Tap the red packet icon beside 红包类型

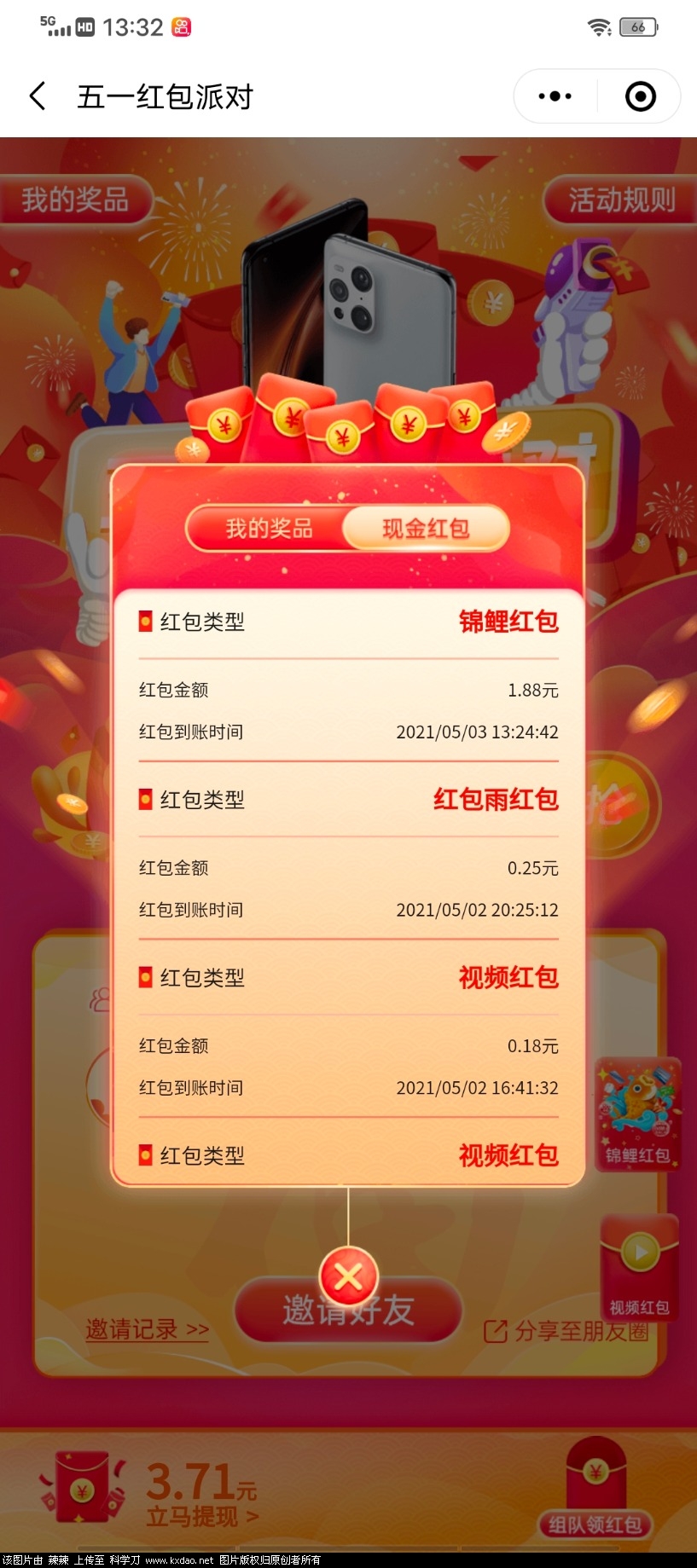tap(143, 622)
